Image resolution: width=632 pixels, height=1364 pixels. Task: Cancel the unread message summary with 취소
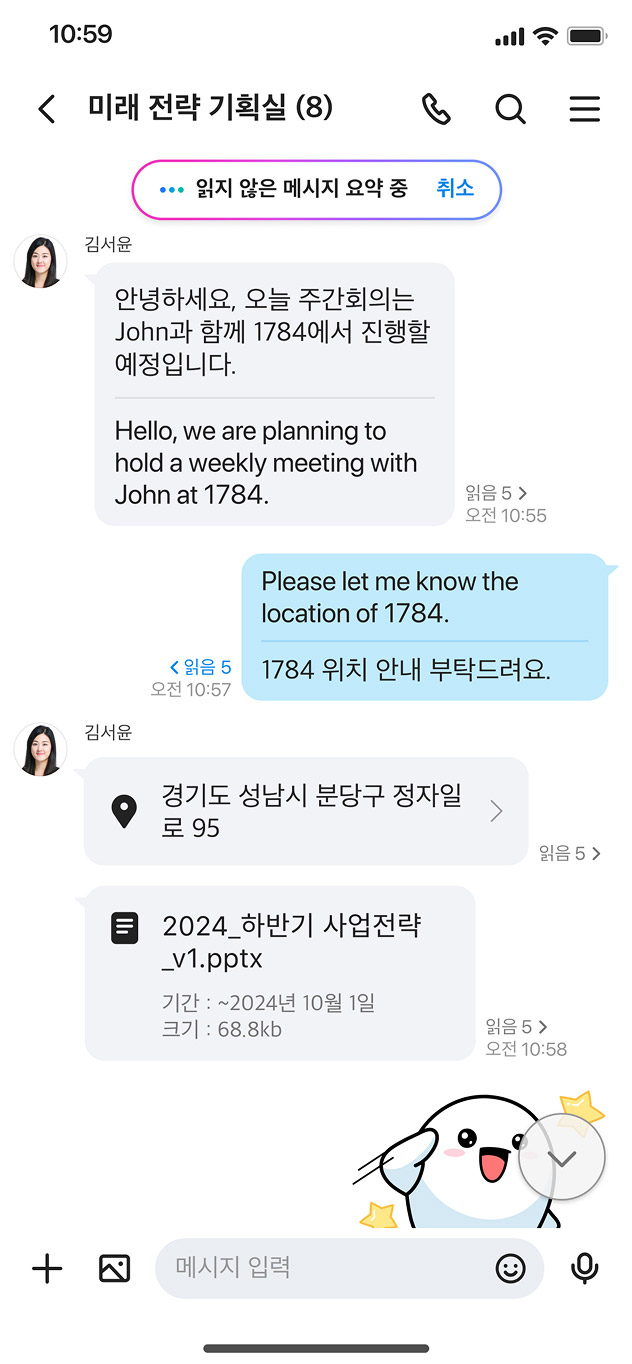point(455,189)
